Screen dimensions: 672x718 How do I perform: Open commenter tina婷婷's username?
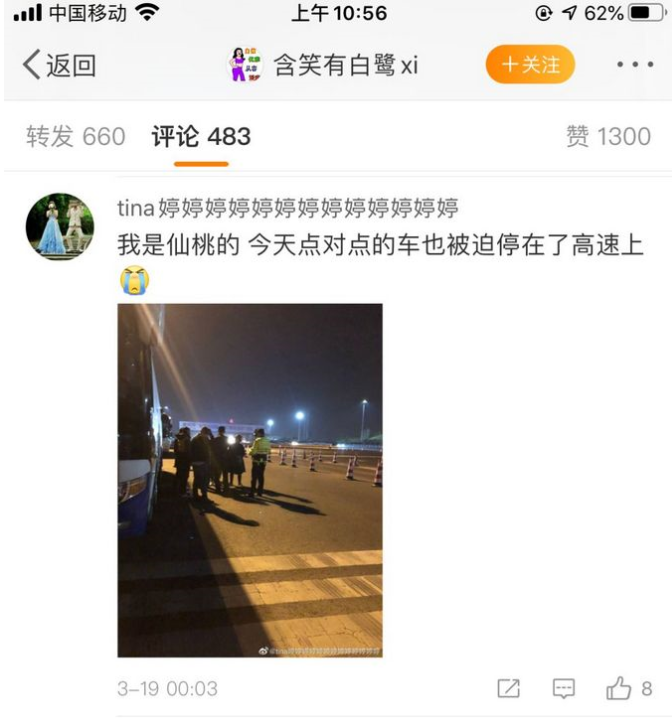point(288,208)
